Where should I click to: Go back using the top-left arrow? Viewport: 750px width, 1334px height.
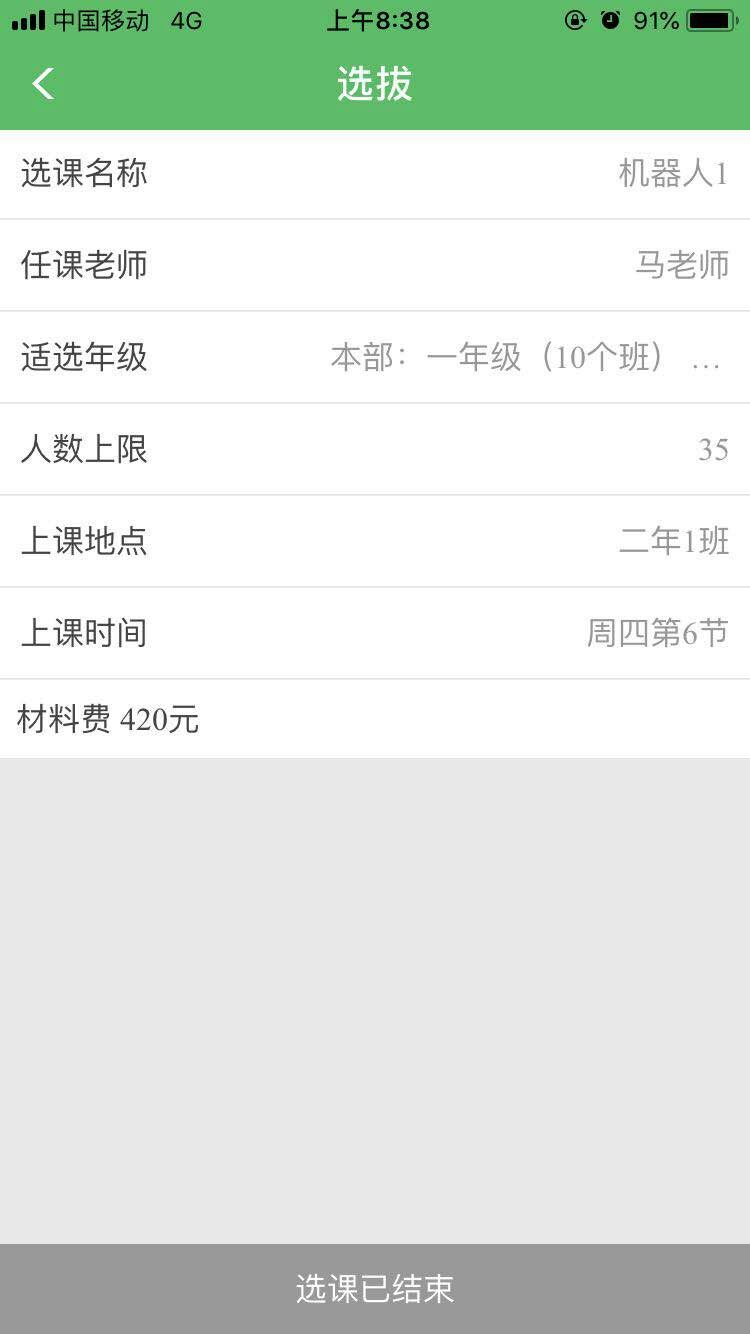[x=43, y=84]
